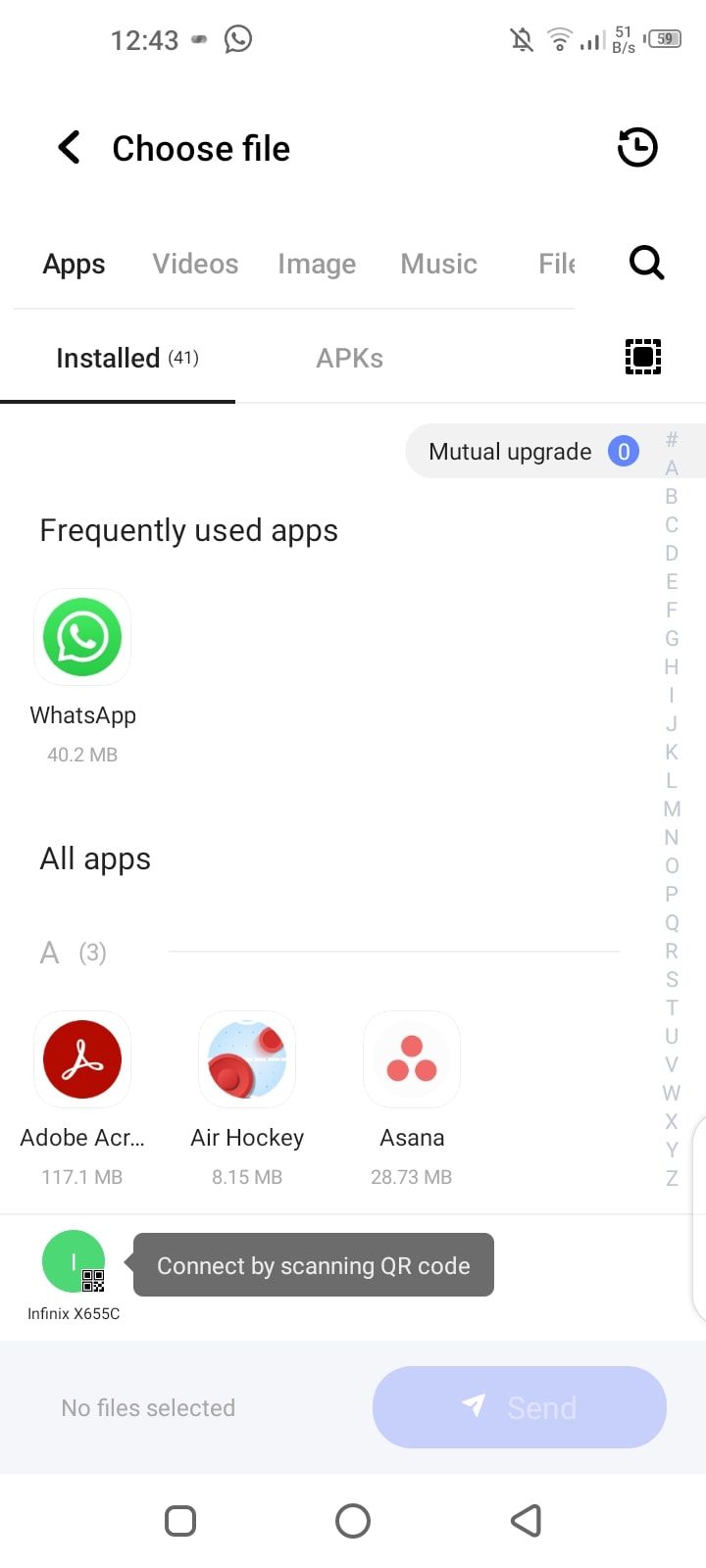Tap the Send button
This screenshot has height=1568, width=706.
[x=520, y=1407]
